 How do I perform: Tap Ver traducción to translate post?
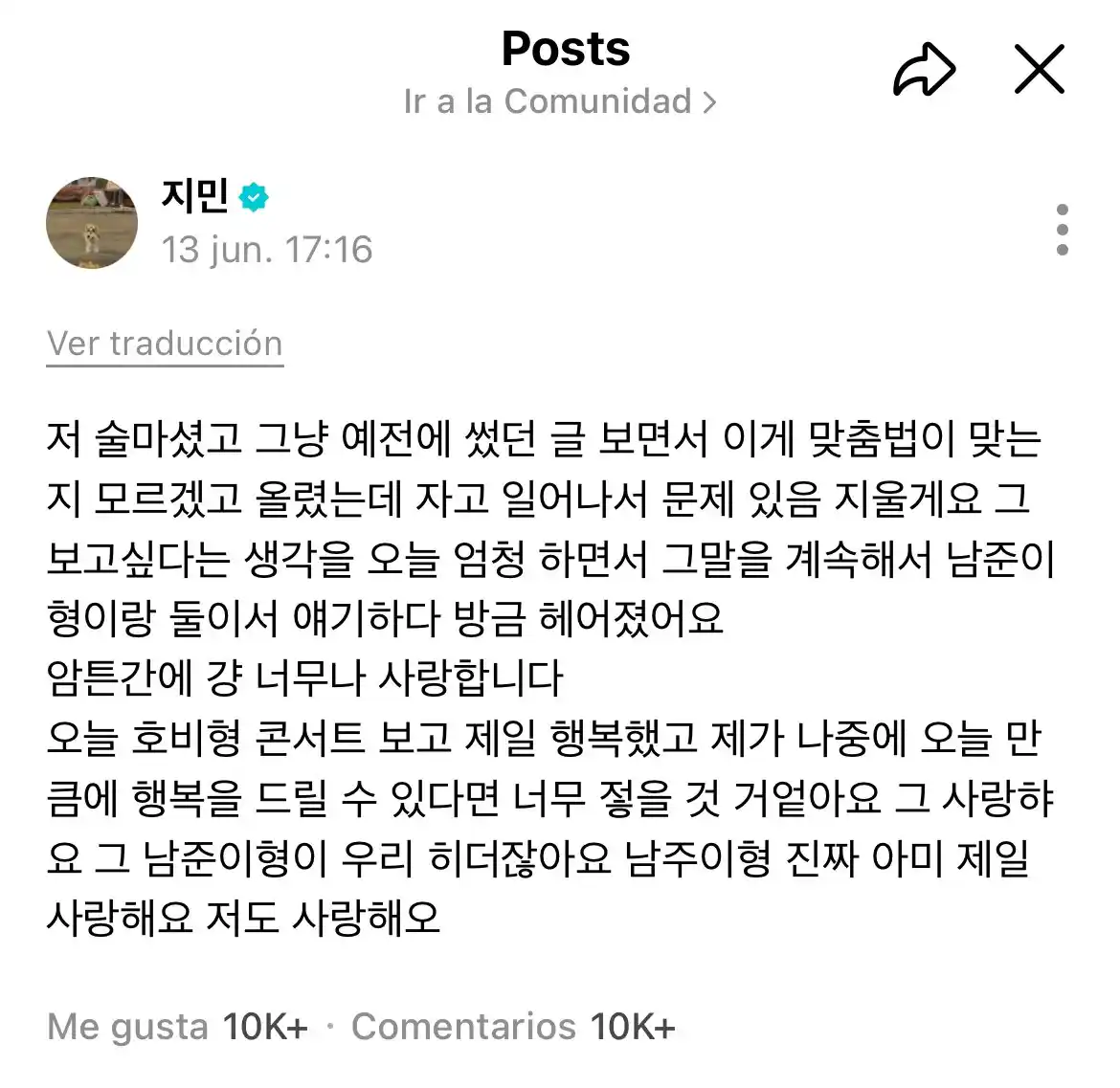click(x=165, y=344)
